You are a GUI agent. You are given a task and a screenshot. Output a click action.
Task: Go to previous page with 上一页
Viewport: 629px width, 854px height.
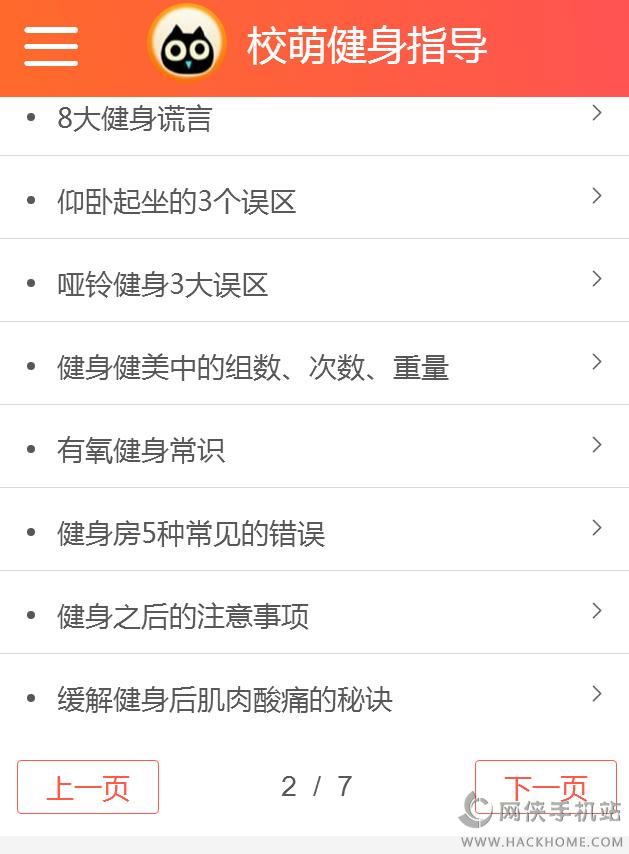[88, 787]
